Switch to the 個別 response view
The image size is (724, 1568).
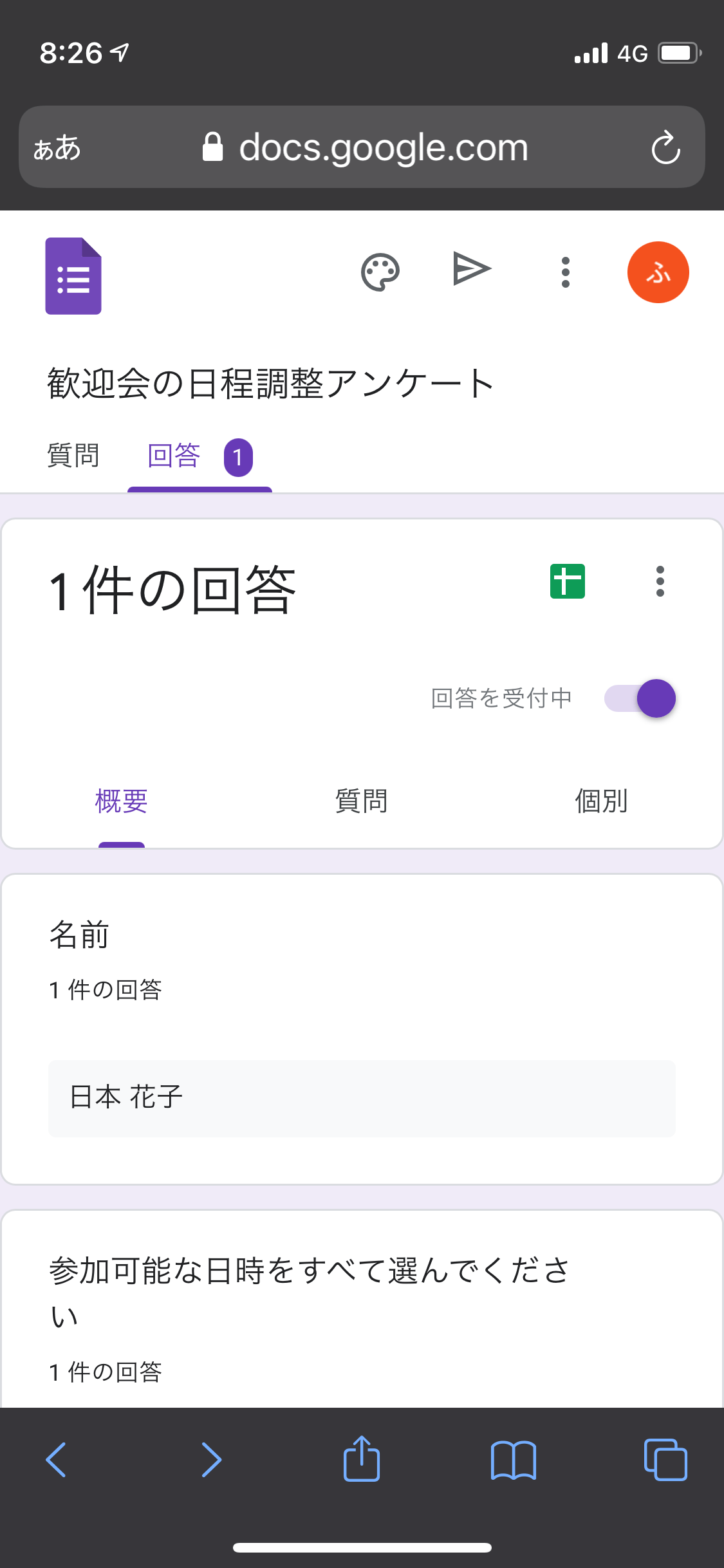coord(600,801)
